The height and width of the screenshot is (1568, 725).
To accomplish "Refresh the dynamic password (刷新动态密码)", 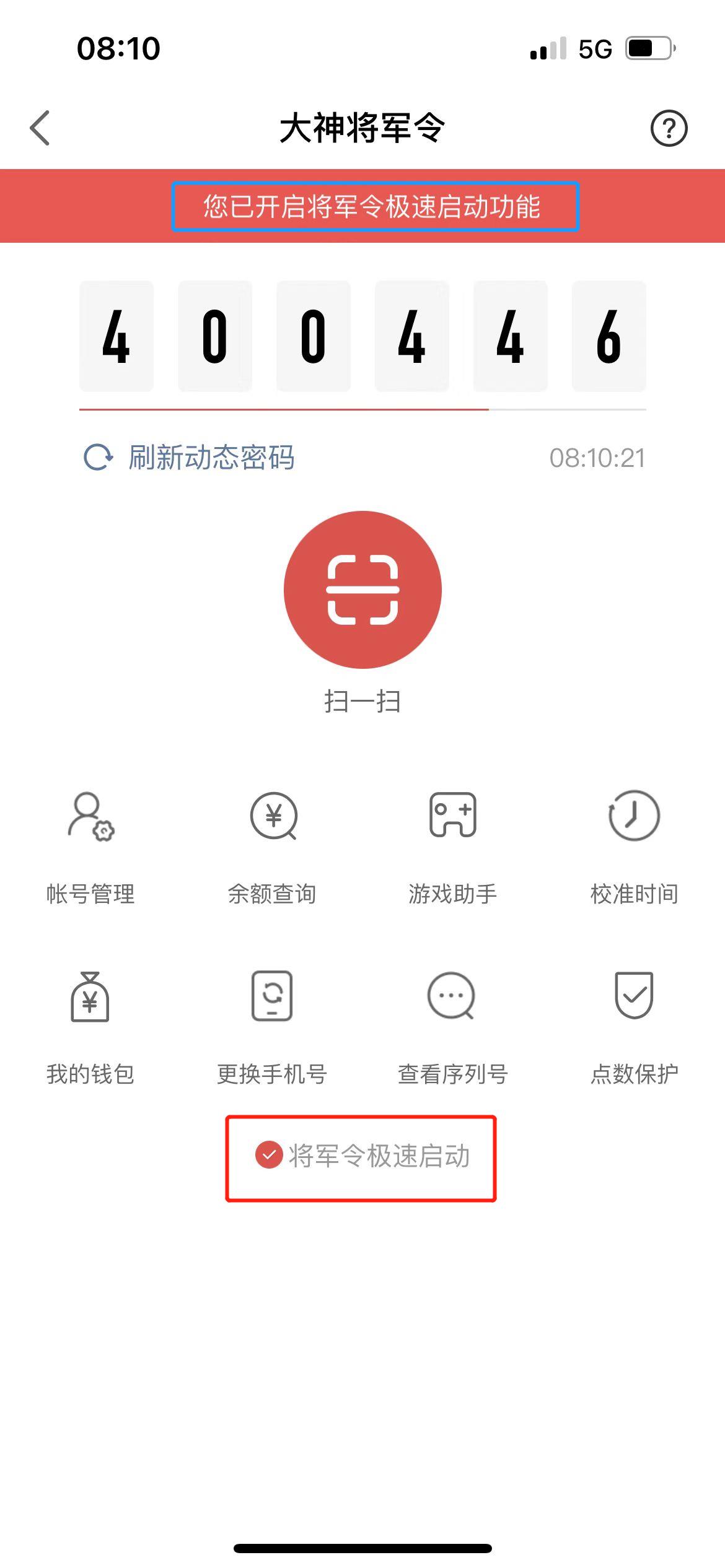I will pyautogui.click(x=189, y=458).
